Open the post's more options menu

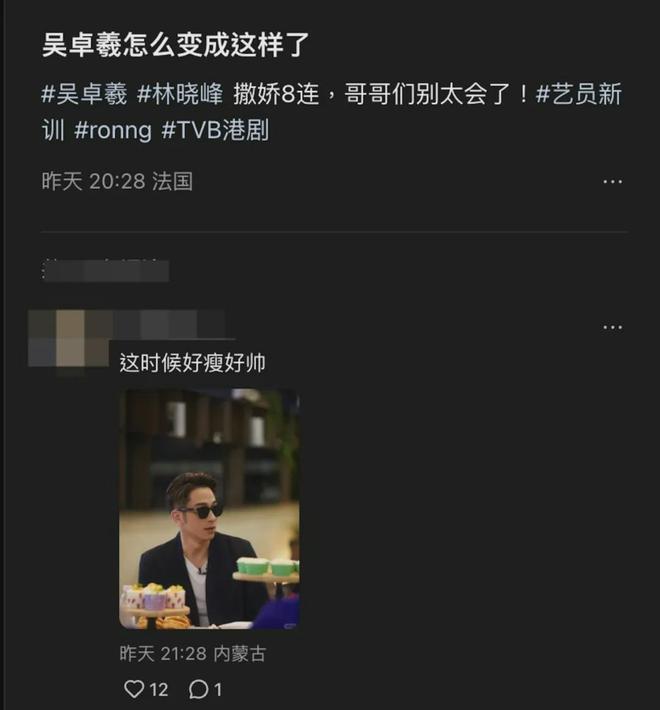(612, 182)
